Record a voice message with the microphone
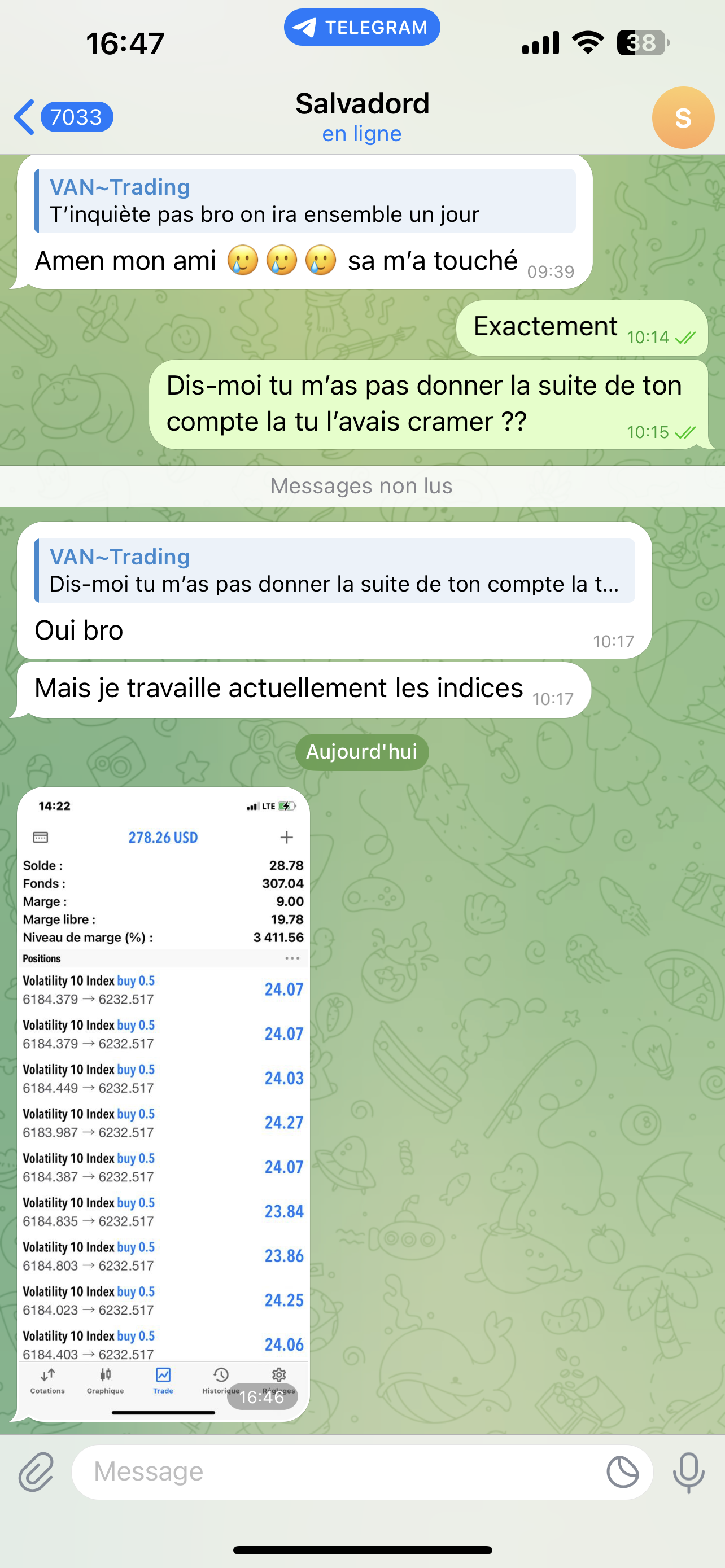The height and width of the screenshot is (1568, 725). point(688,1473)
